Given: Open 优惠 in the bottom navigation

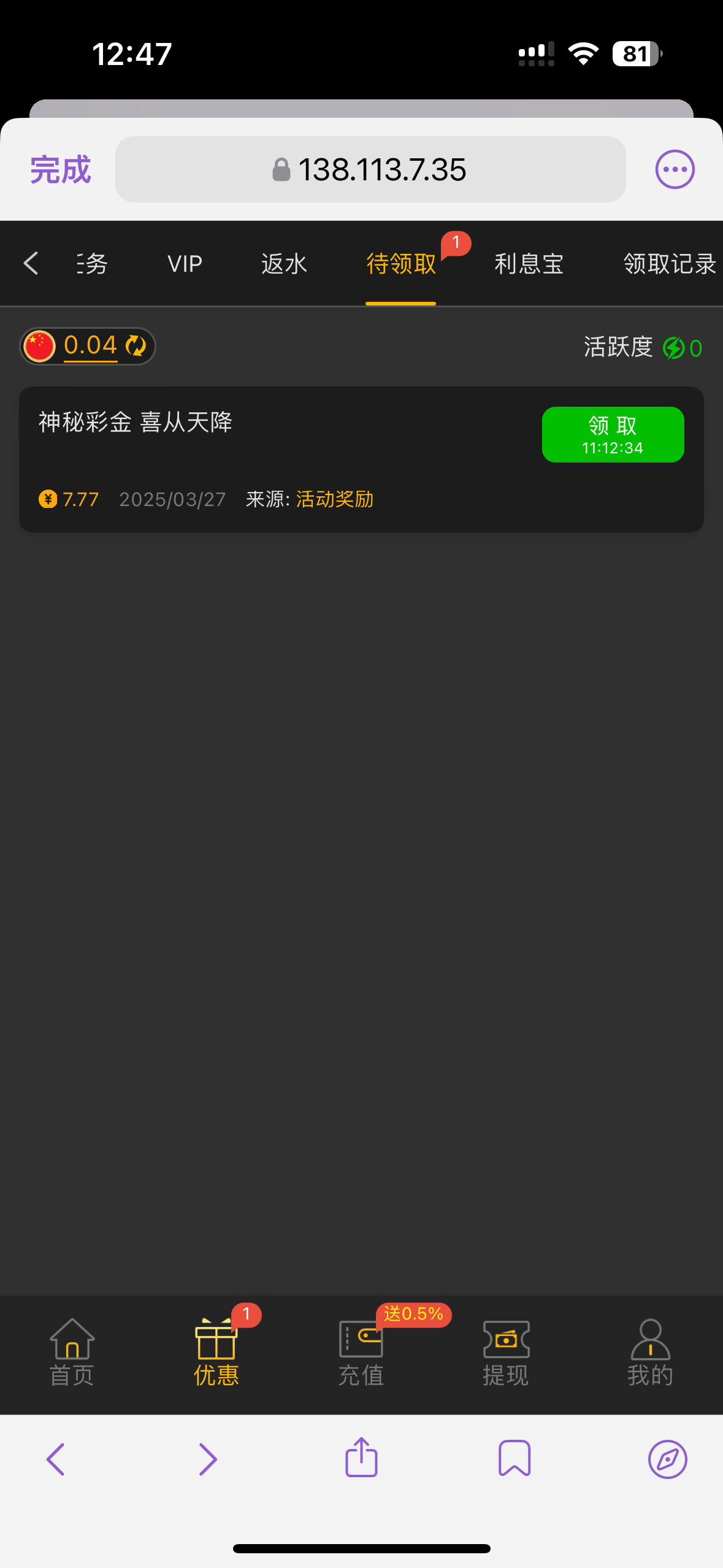Looking at the screenshot, I should [216, 1353].
